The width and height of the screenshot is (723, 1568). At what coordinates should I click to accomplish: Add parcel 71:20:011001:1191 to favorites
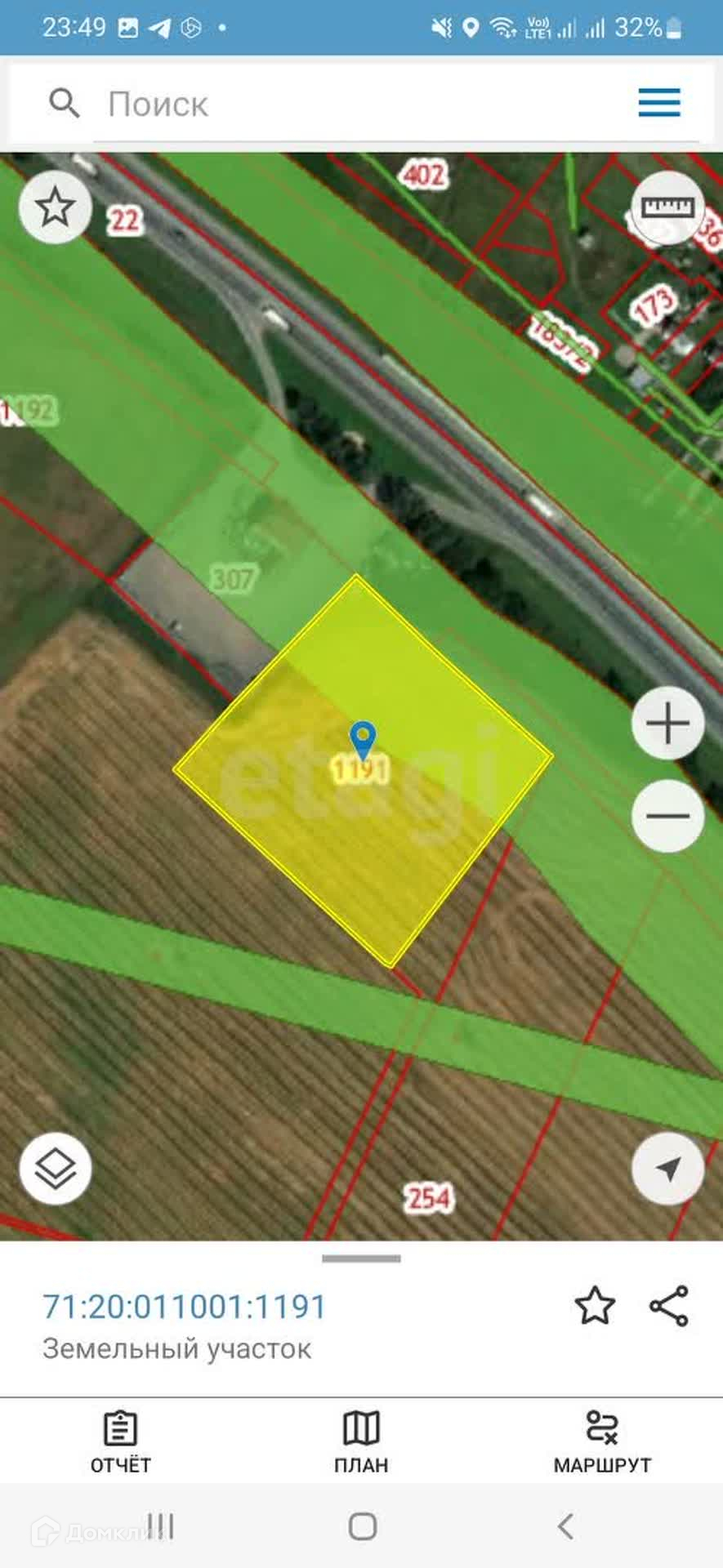[595, 1305]
